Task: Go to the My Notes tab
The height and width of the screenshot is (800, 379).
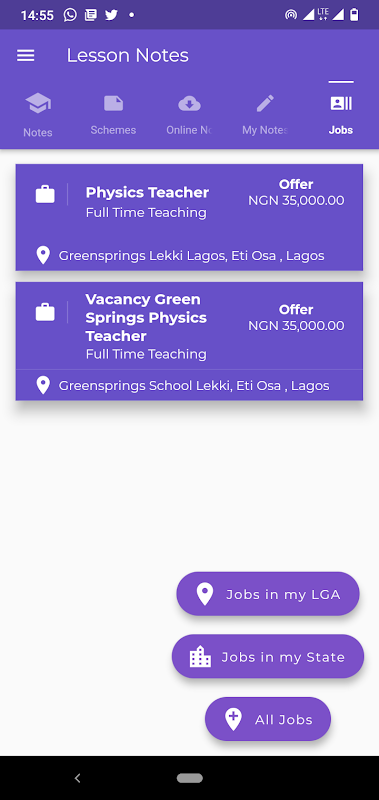Action: pos(265,115)
